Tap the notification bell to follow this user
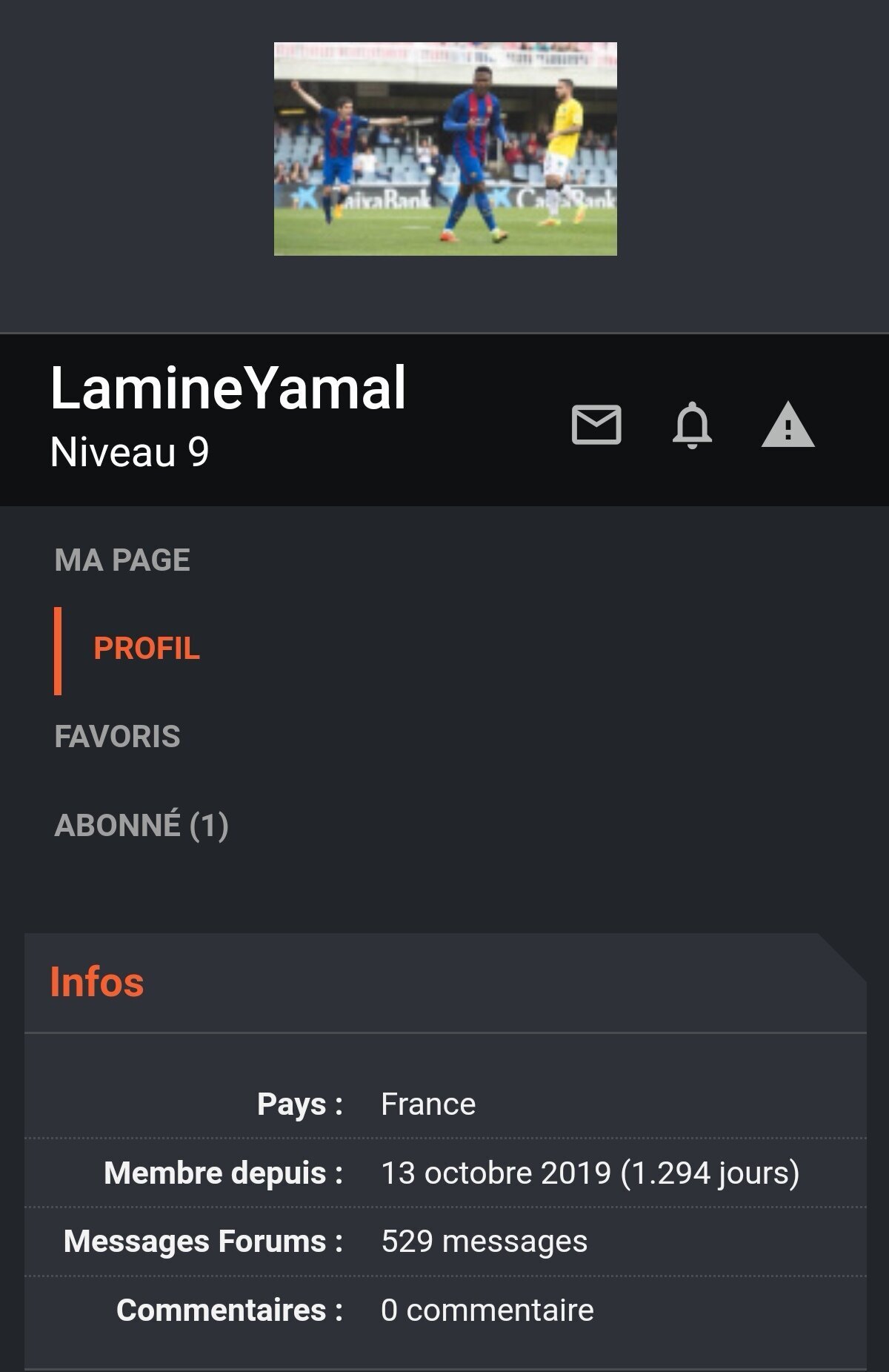The height and width of the screenshot is (1372, 889). [x=692, y=425]
